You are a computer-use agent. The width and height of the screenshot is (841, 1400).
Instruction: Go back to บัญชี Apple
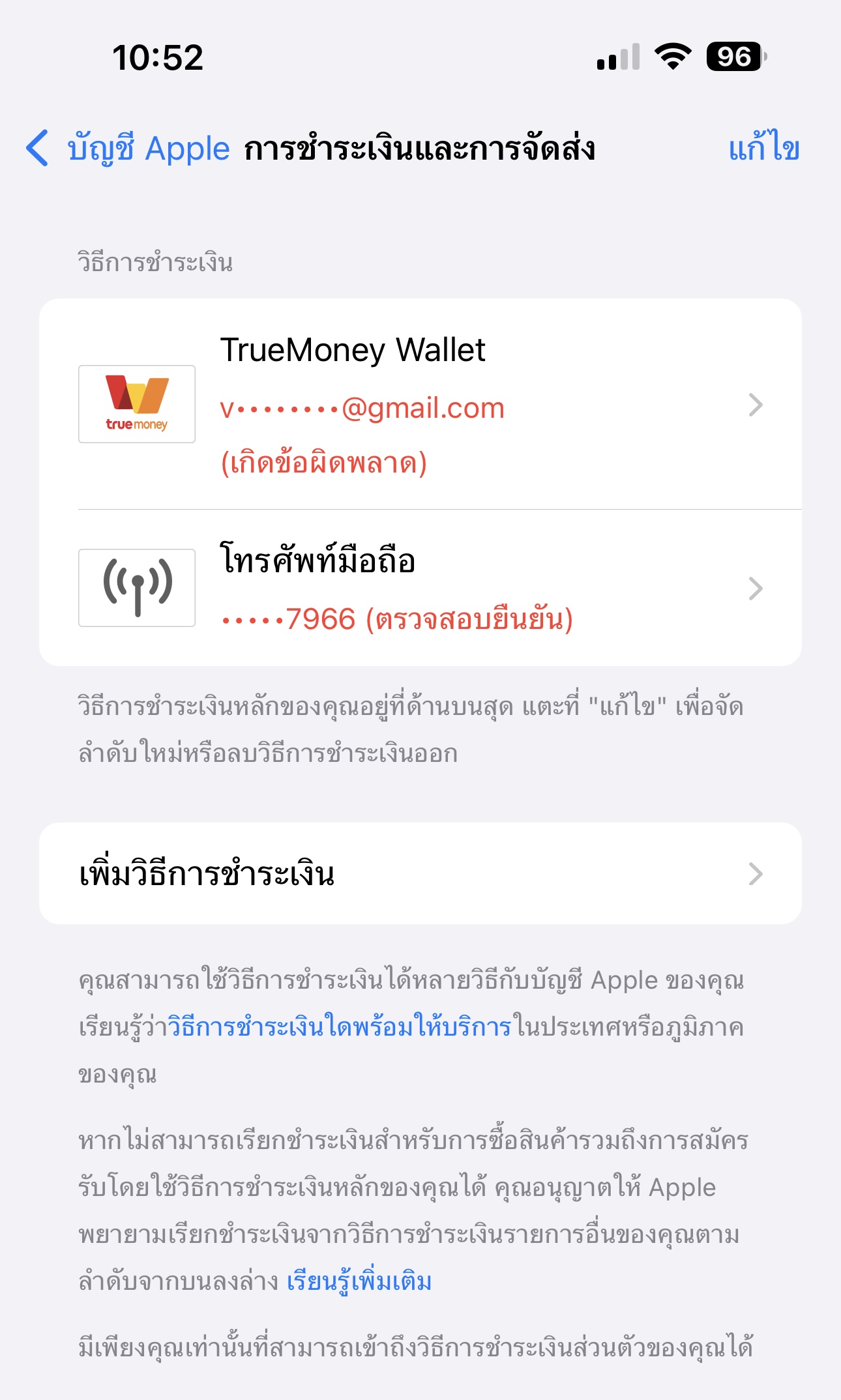click(128, 148)
